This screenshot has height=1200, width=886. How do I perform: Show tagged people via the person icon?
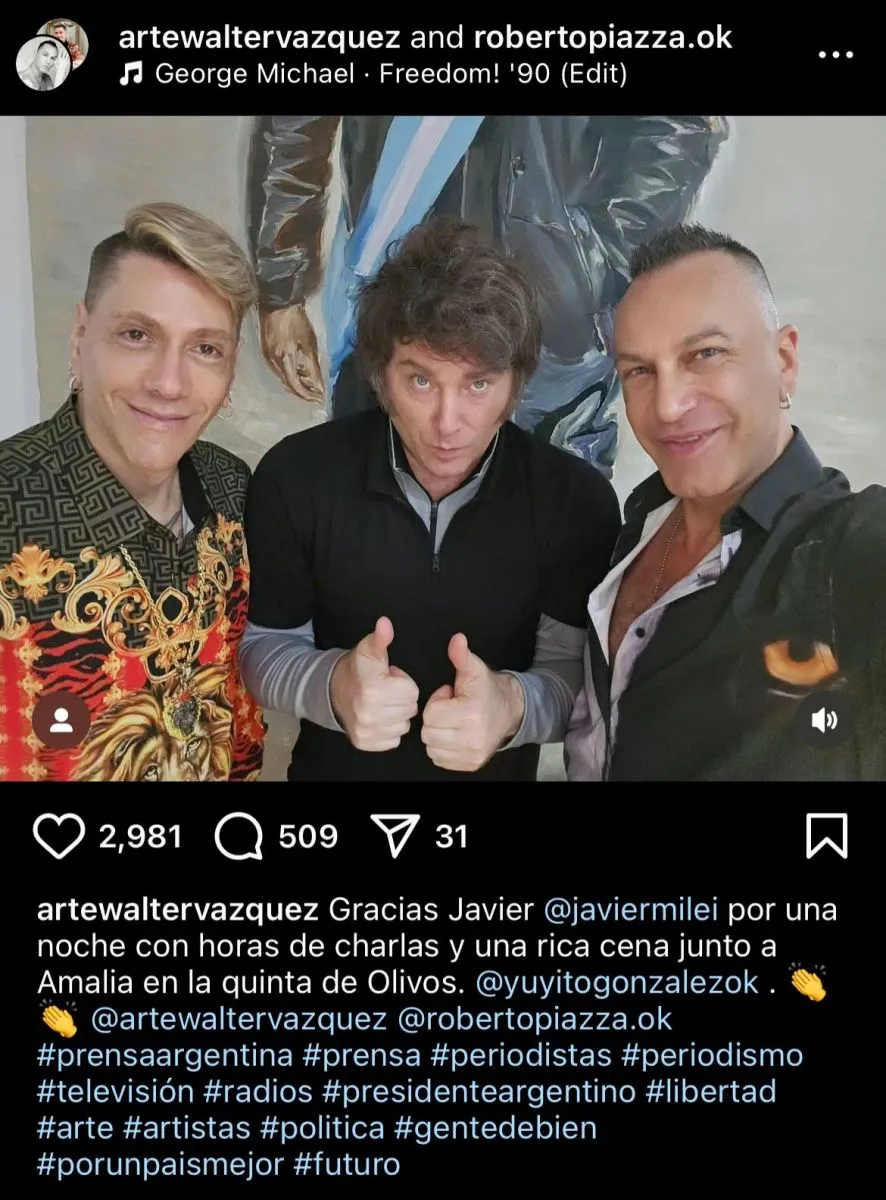tap(61, 720)
